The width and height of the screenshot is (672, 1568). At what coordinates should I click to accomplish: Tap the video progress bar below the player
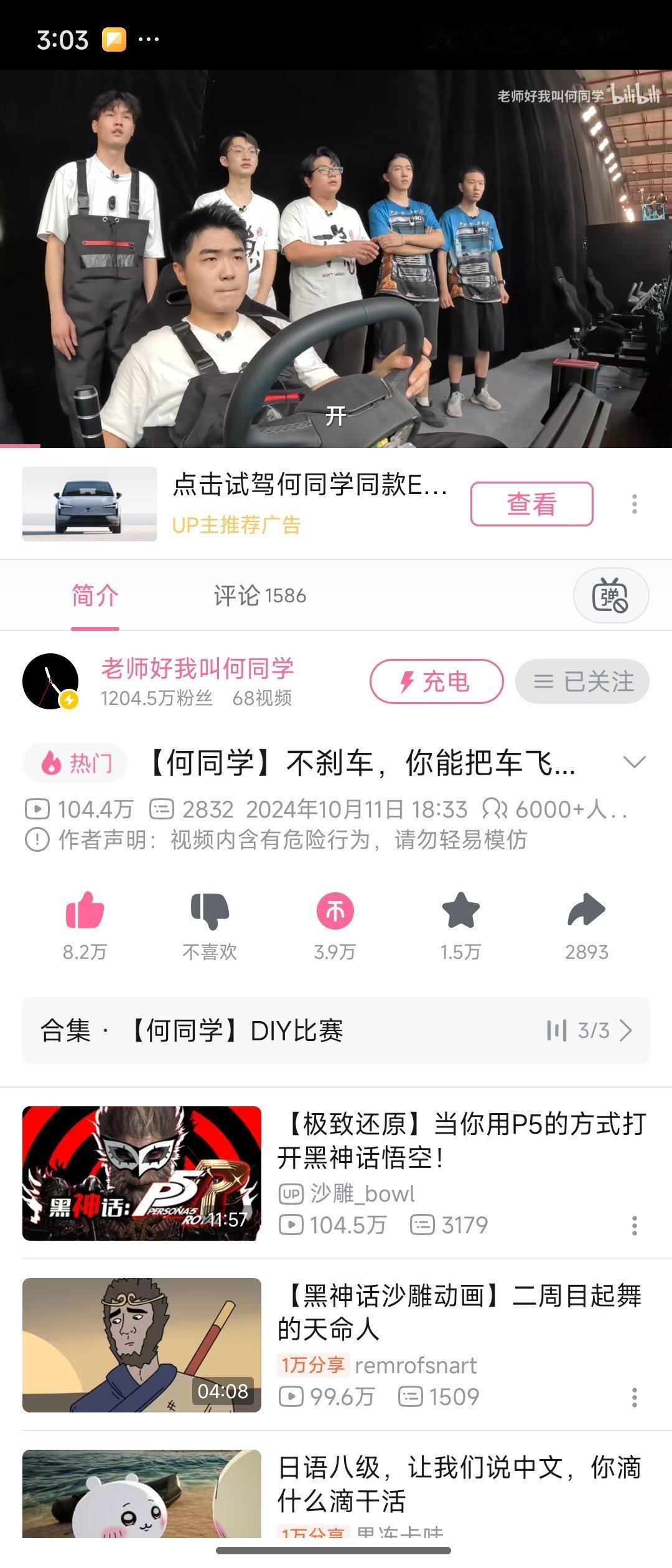click(x=336, y=447)
